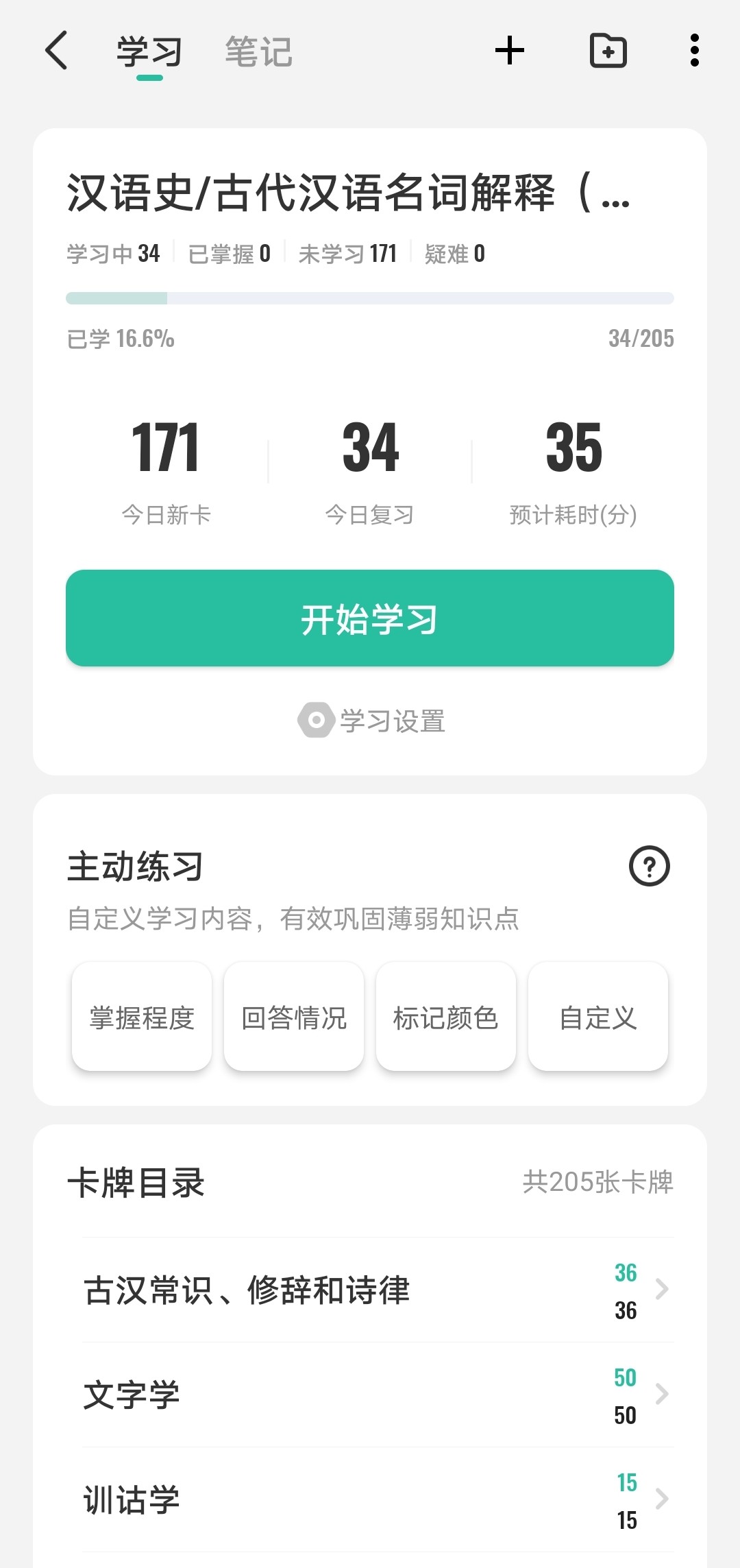Viewport: 740px width, 1568px height.
Task: Select the 学习 tab
Action: pos(149,52)
